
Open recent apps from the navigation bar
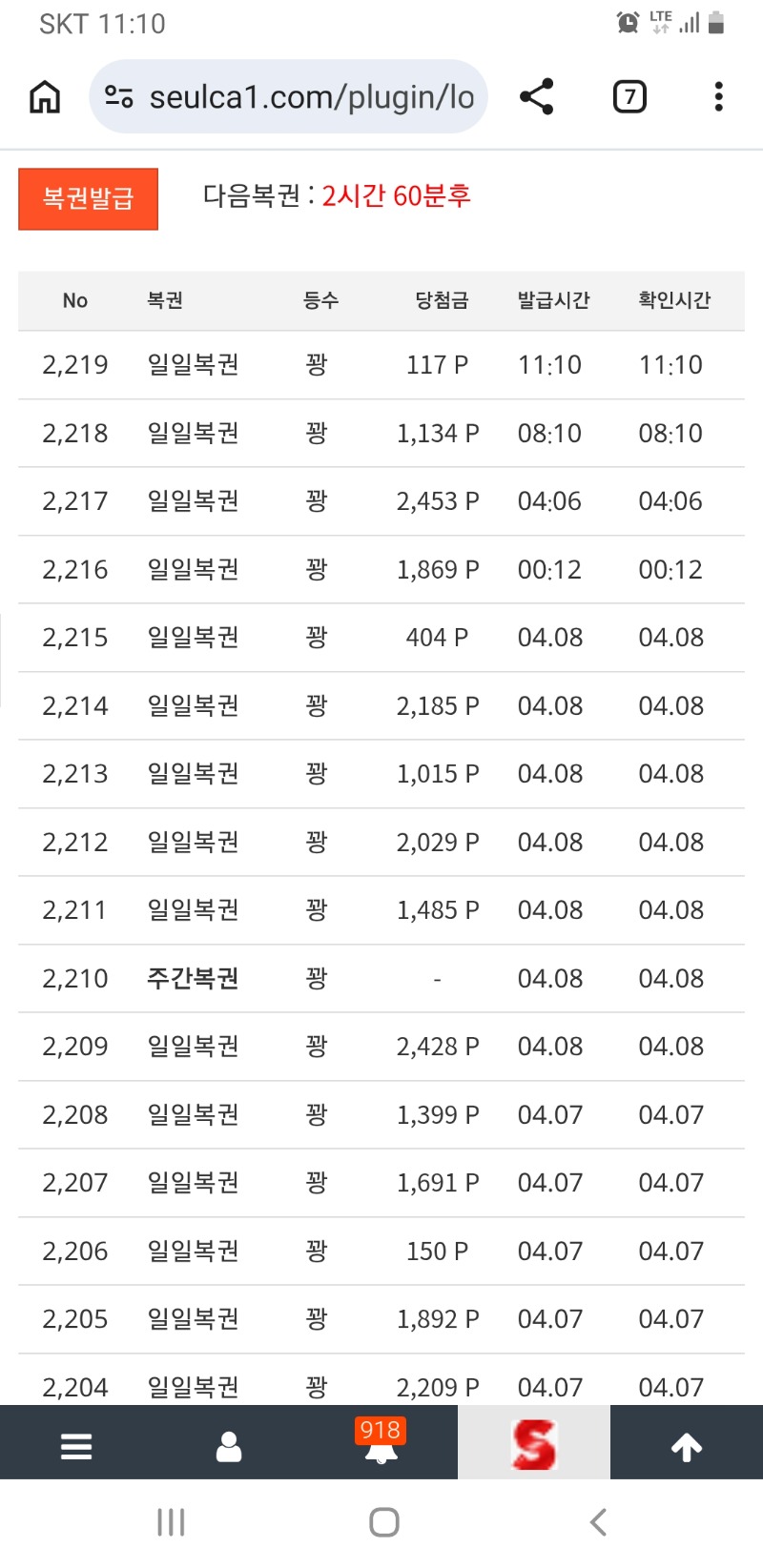(x=171, y=1522)
